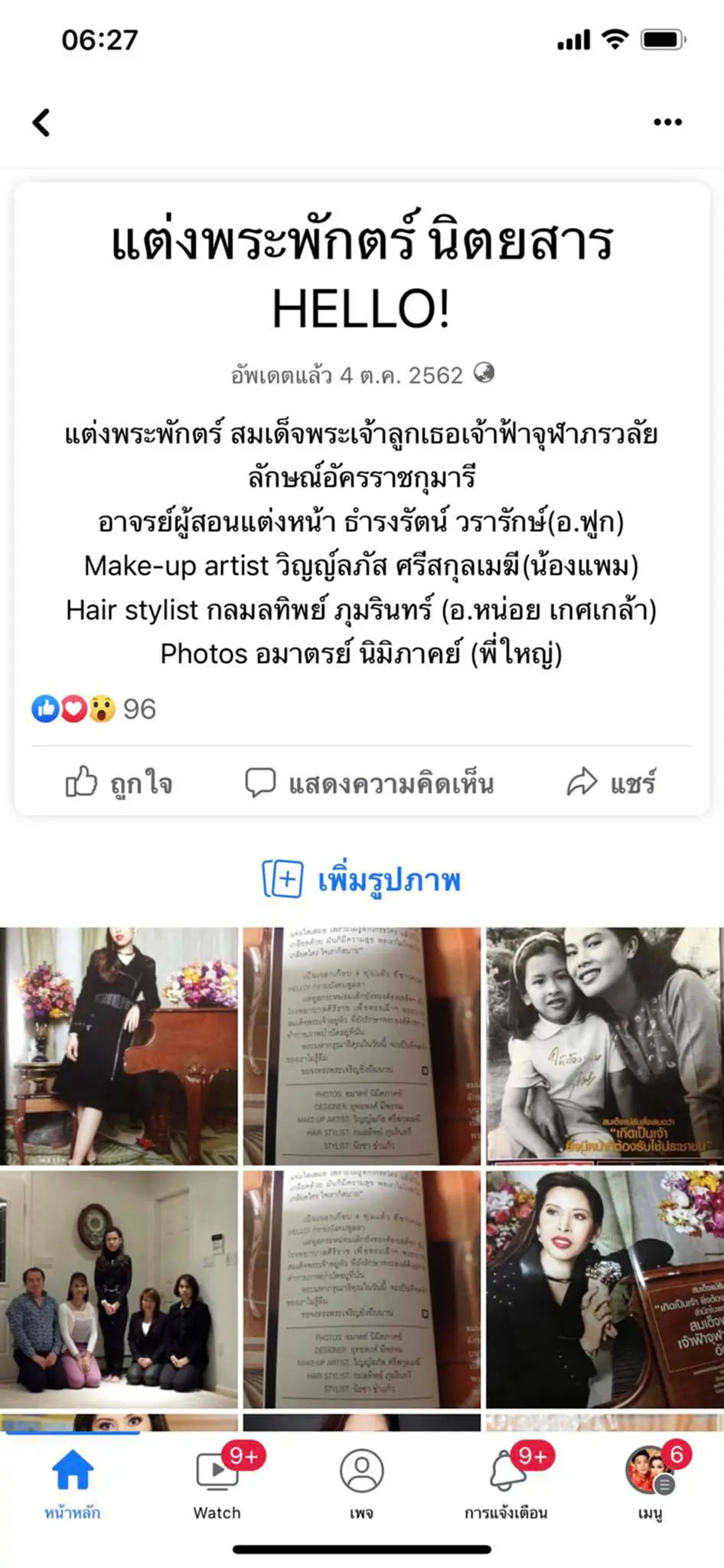Open black-and-white mother and child photo
Image resolution: width=724 pixels, height=1568 pixels.
click(x=605, y=1046)
